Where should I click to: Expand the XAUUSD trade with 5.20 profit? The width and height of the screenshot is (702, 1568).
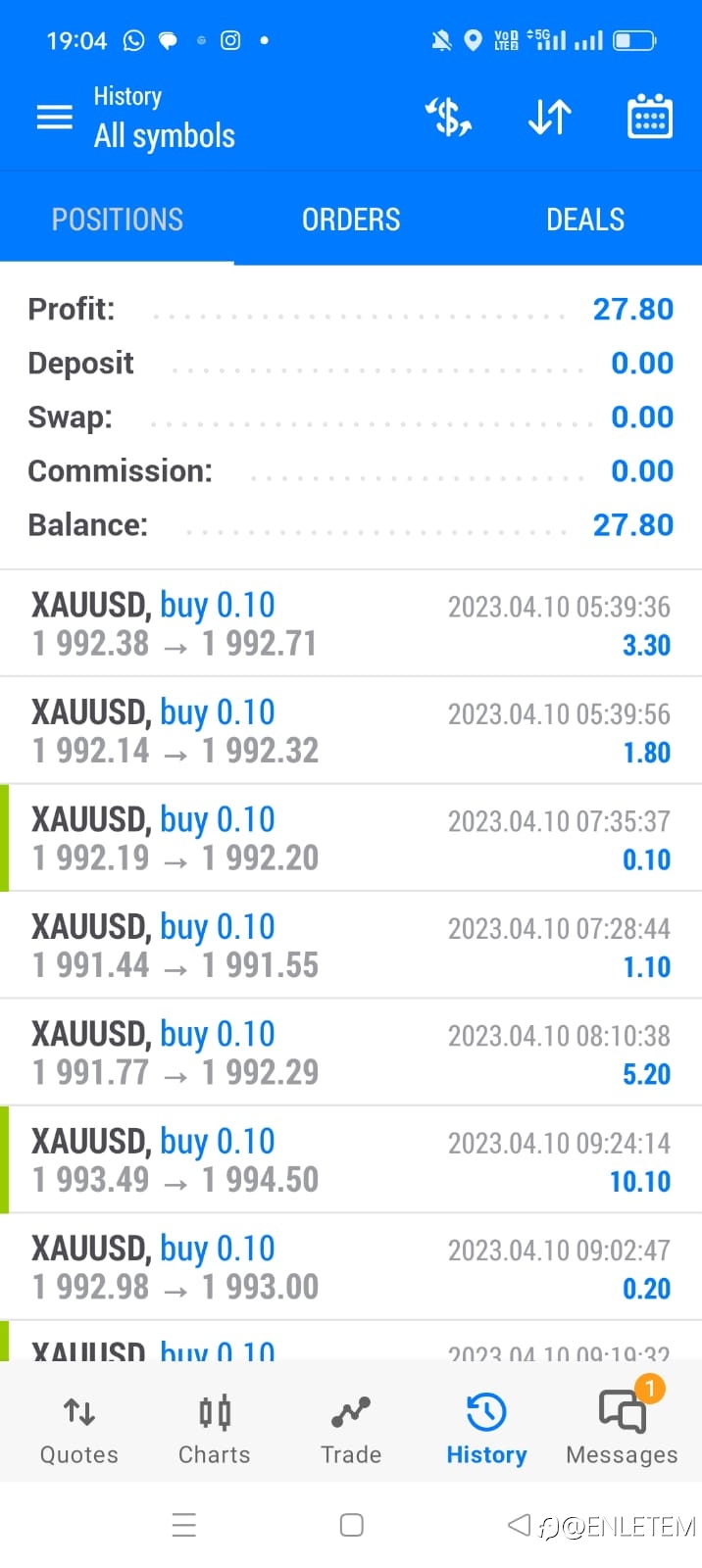coord(351,1053)
